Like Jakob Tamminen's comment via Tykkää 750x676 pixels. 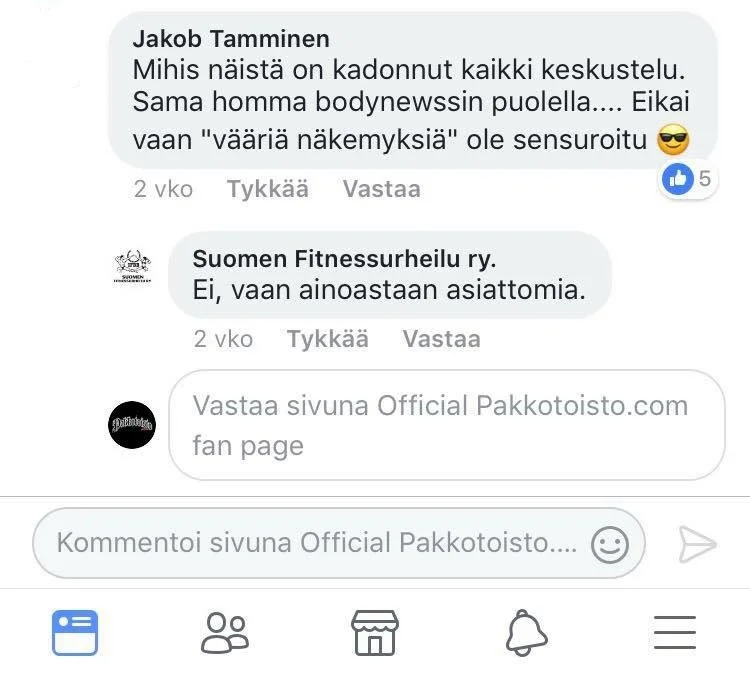coord(267,189)
